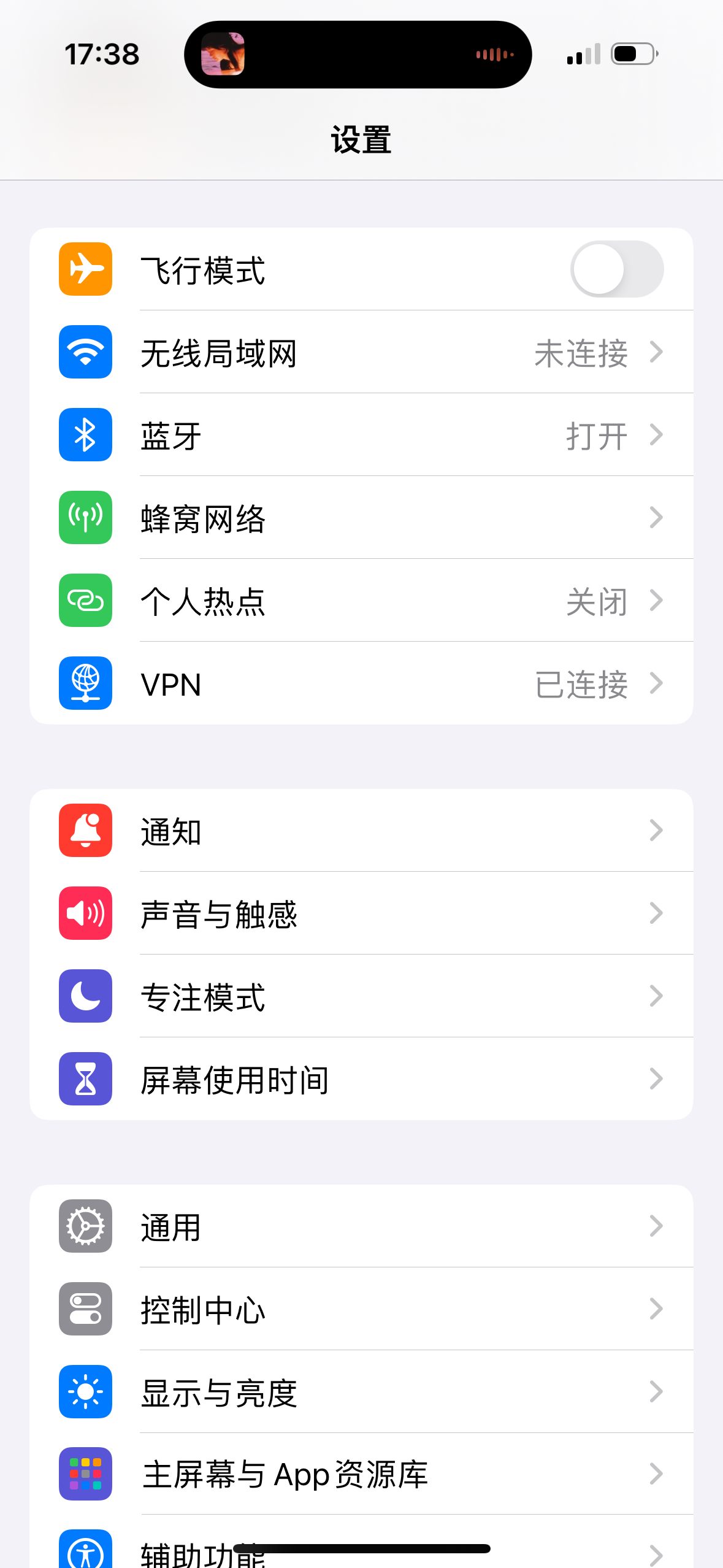Tap the battery indicator in the status bar
Image resolution: width=723 pixels, height=1568 pixels.
click(x=633, y=54)
